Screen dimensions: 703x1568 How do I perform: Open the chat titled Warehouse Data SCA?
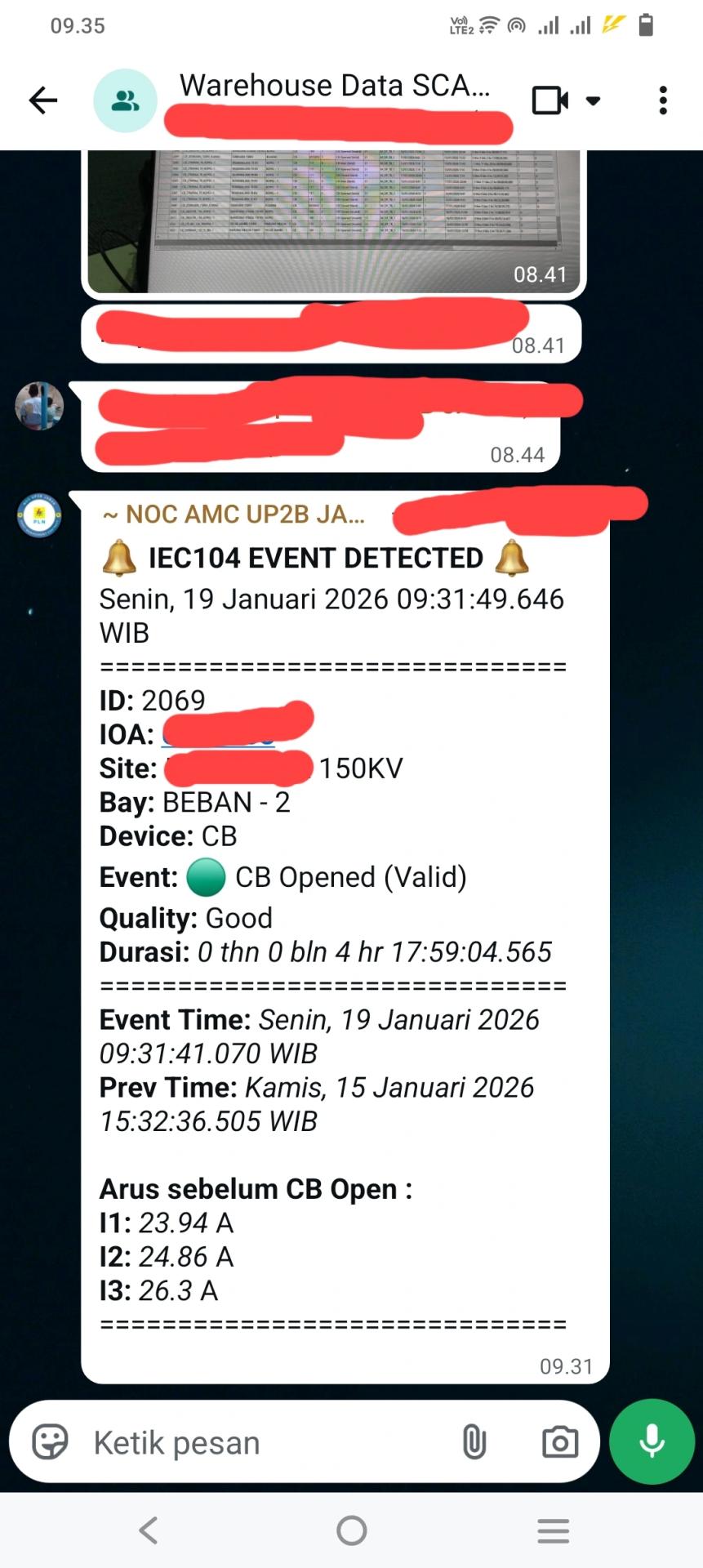tap(335, 85)
